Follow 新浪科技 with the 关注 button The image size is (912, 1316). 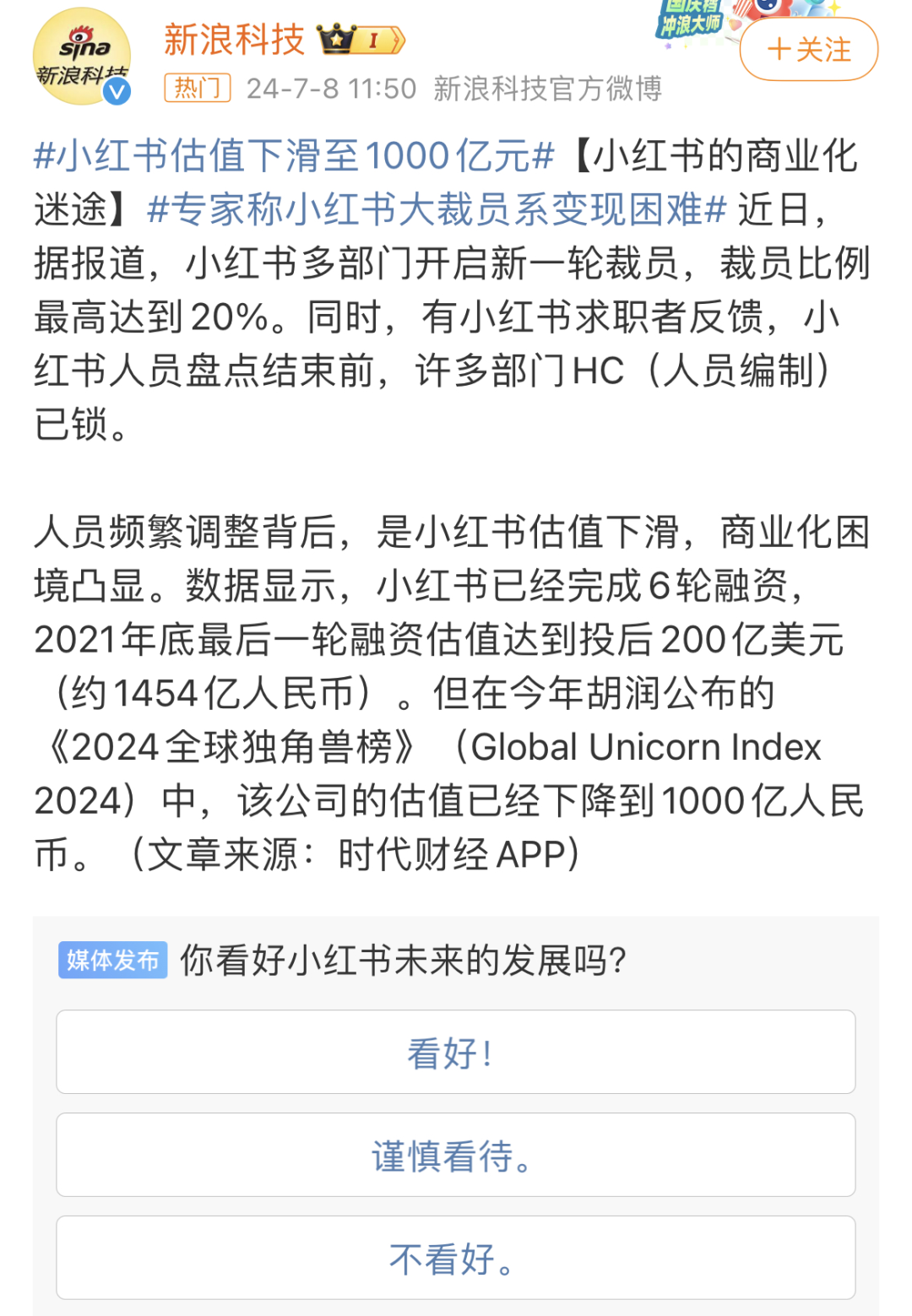(808, 50)
